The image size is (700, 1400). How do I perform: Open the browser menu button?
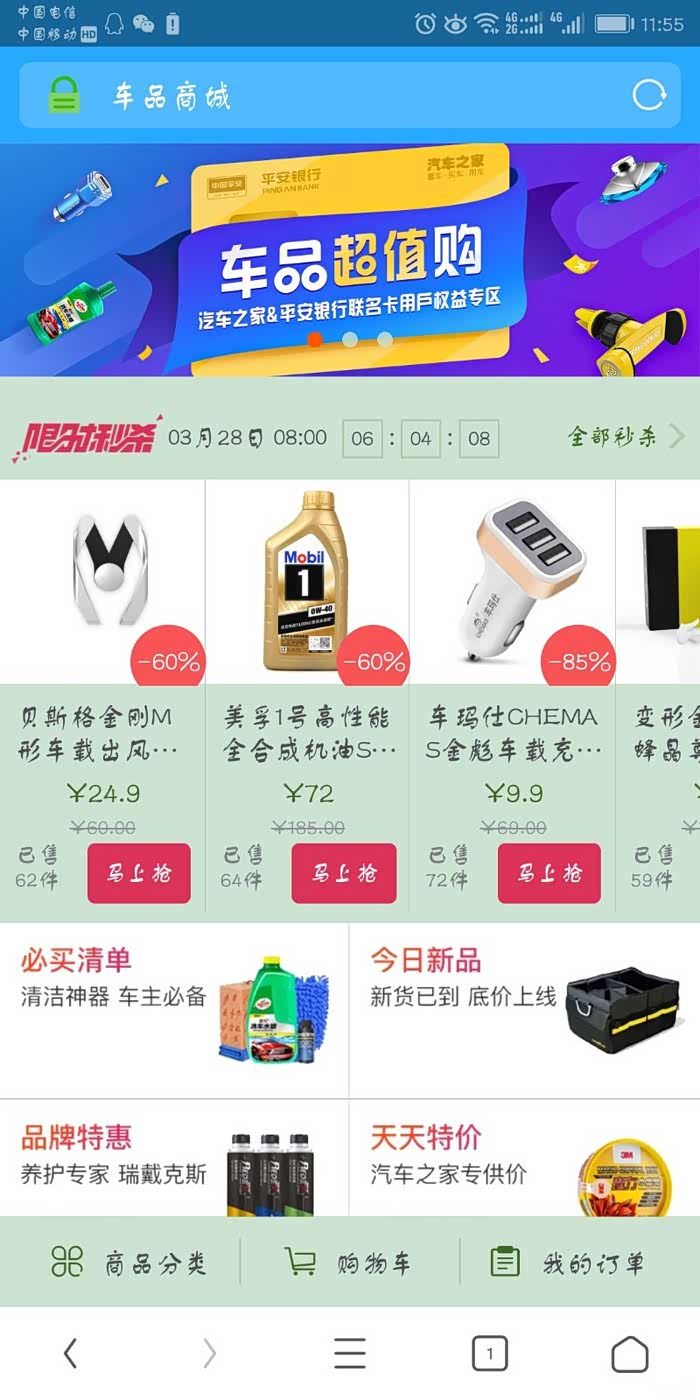[x=350, y=1354]
